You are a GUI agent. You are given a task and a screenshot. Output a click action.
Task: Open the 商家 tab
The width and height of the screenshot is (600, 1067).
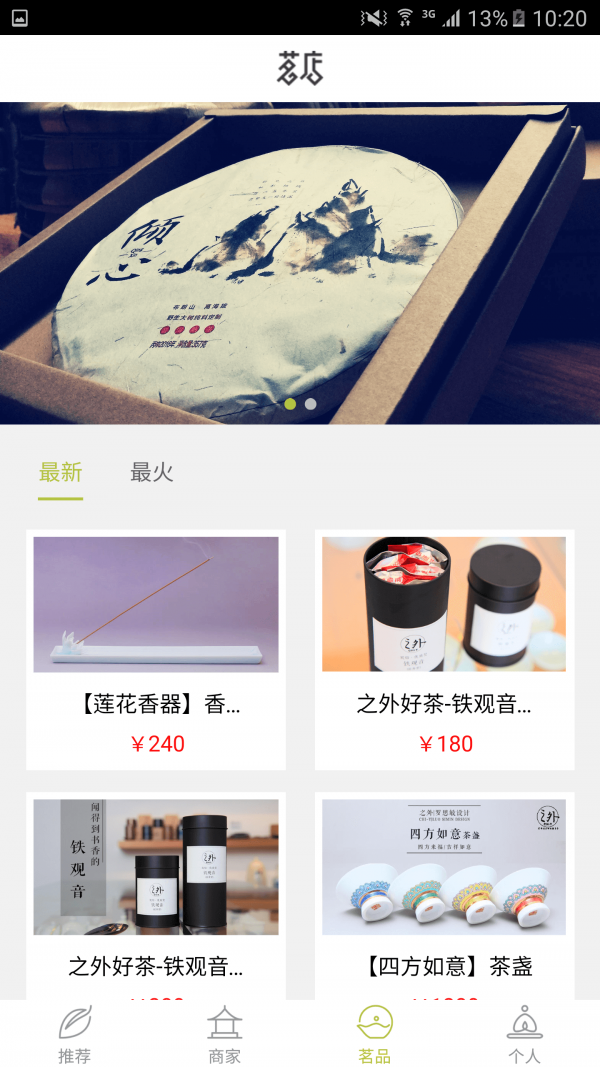[x=225, y=1034]
